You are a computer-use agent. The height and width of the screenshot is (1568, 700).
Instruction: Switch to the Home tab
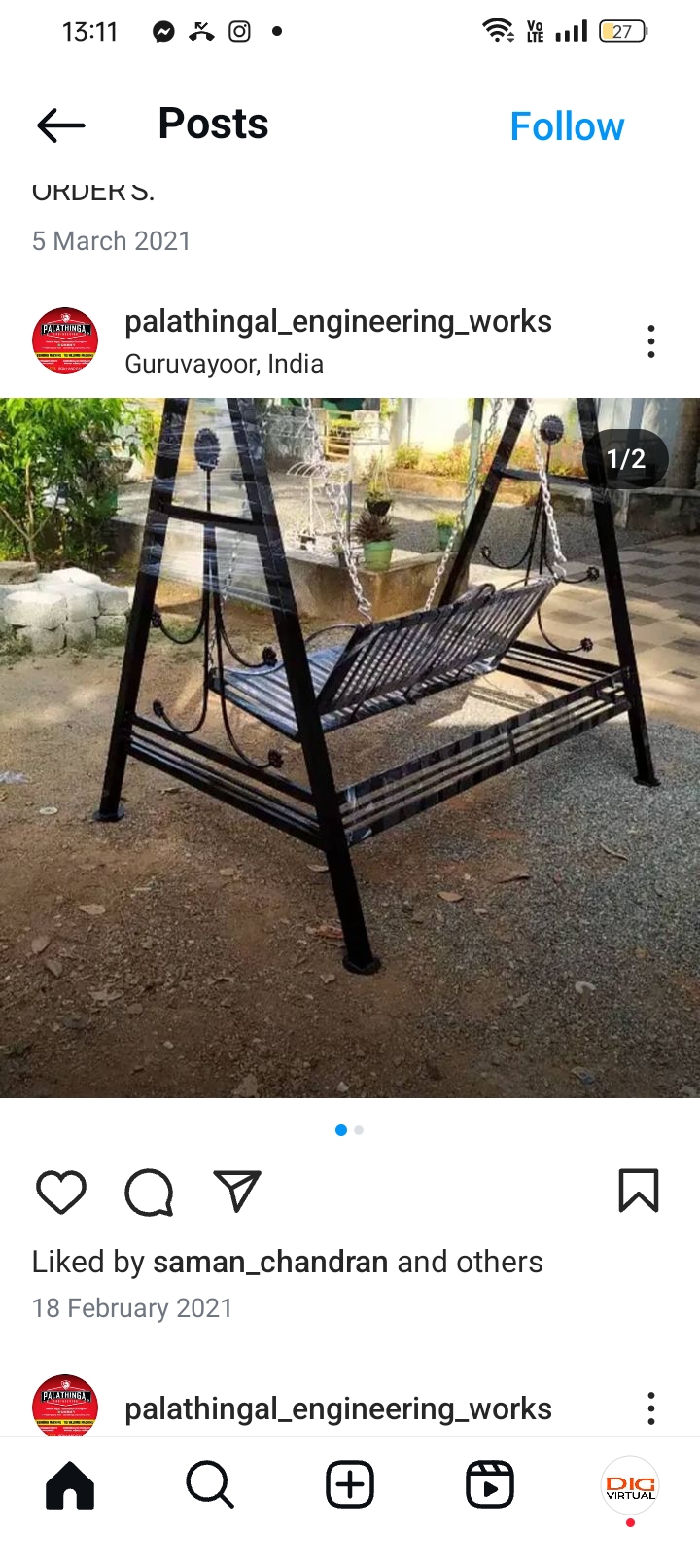click(70, 1485)
